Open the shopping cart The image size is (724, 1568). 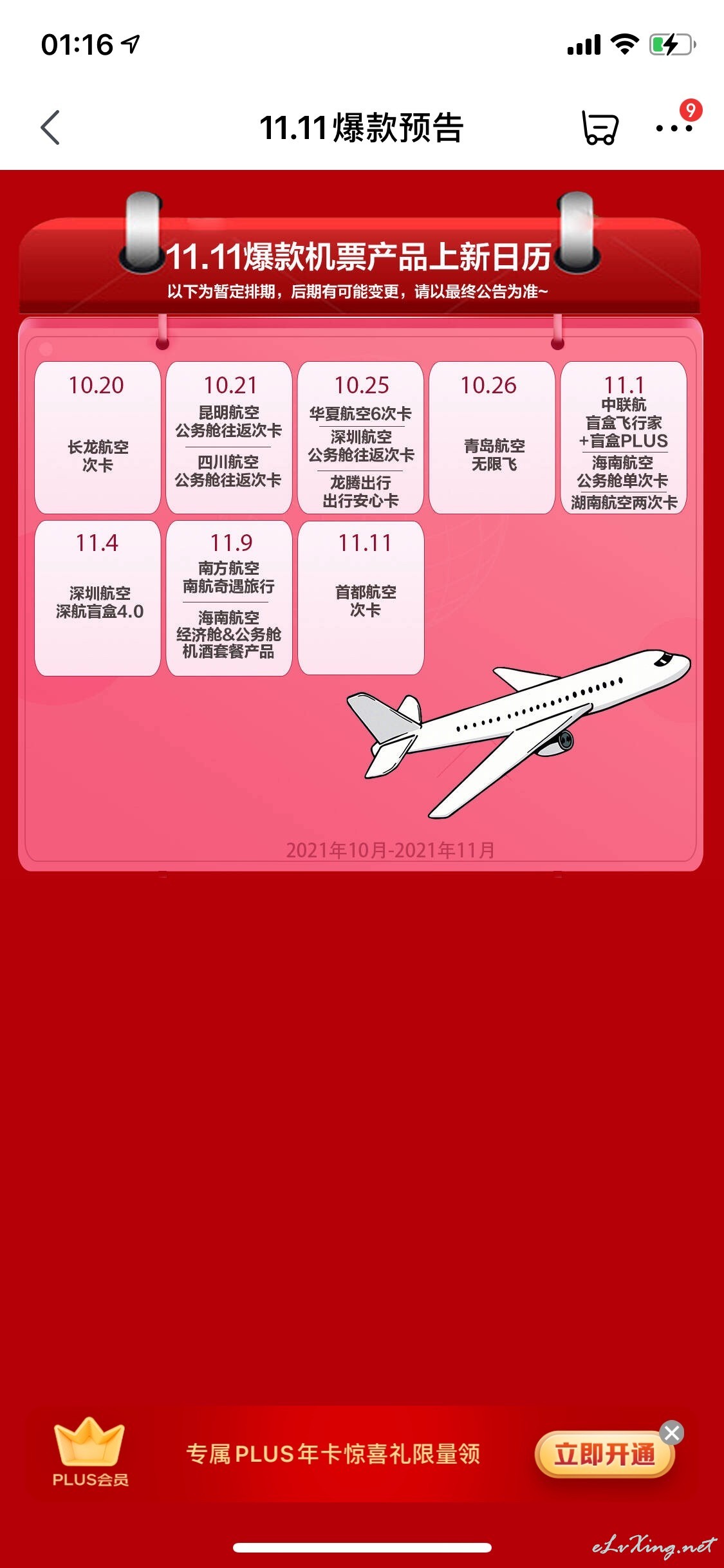[600, 127]
